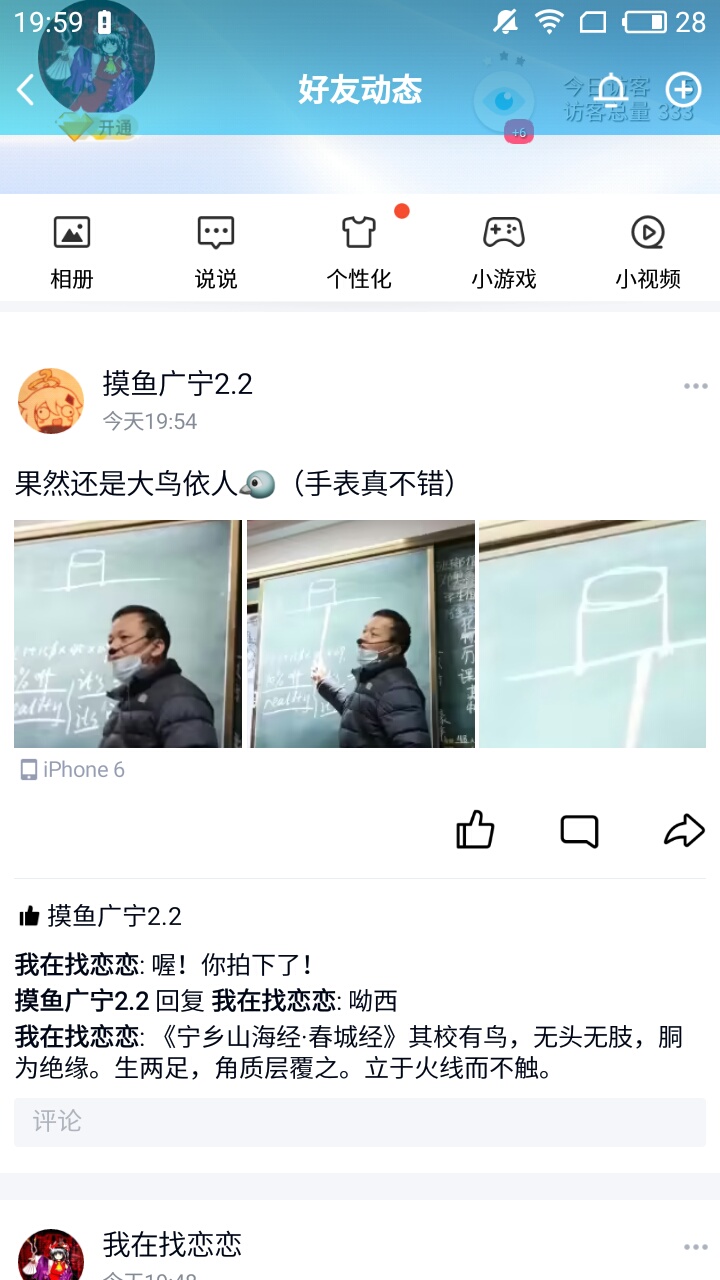
Task: Share 摸鱼广宁2.2's post
Action: point(684,830)
